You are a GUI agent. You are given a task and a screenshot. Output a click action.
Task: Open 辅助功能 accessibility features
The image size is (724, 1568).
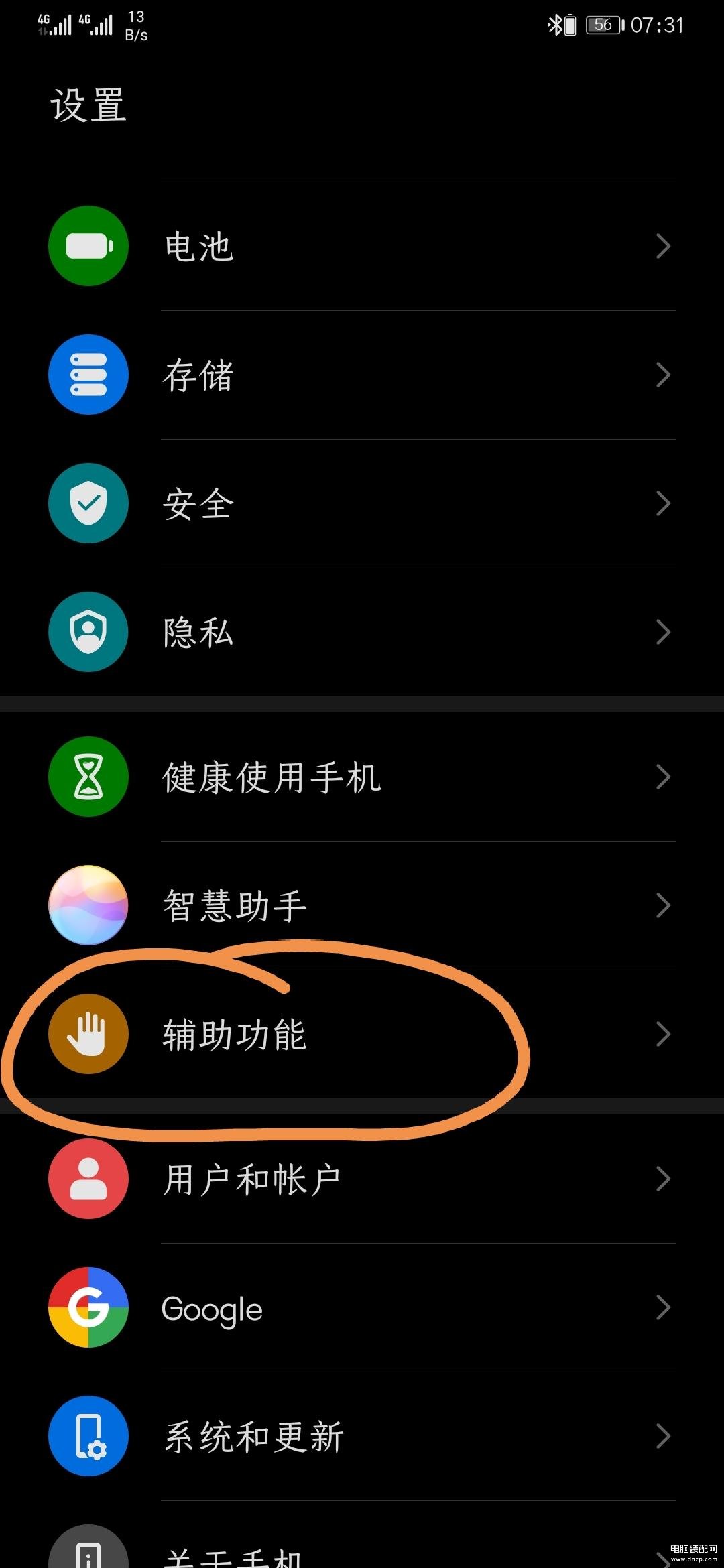pyautogui.click(x=362, y=1034)
